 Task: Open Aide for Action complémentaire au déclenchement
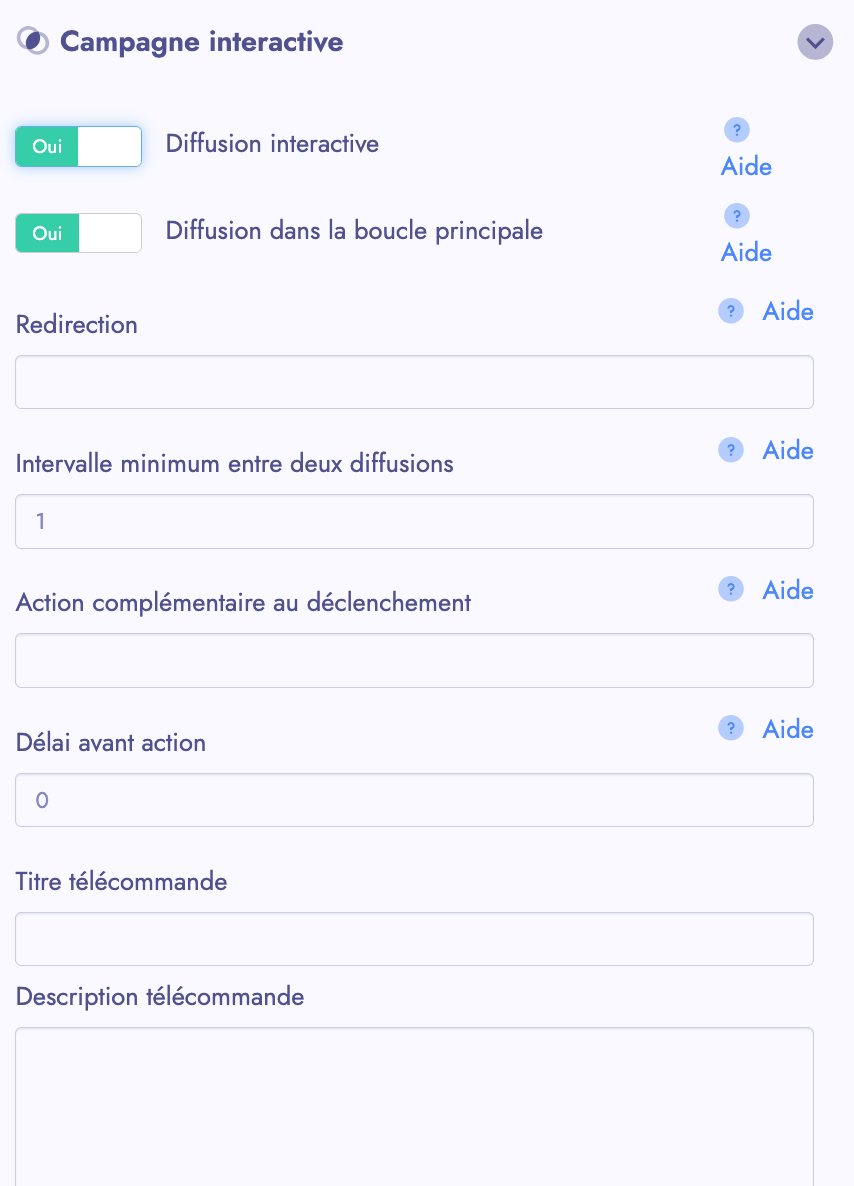pos(787,590)
